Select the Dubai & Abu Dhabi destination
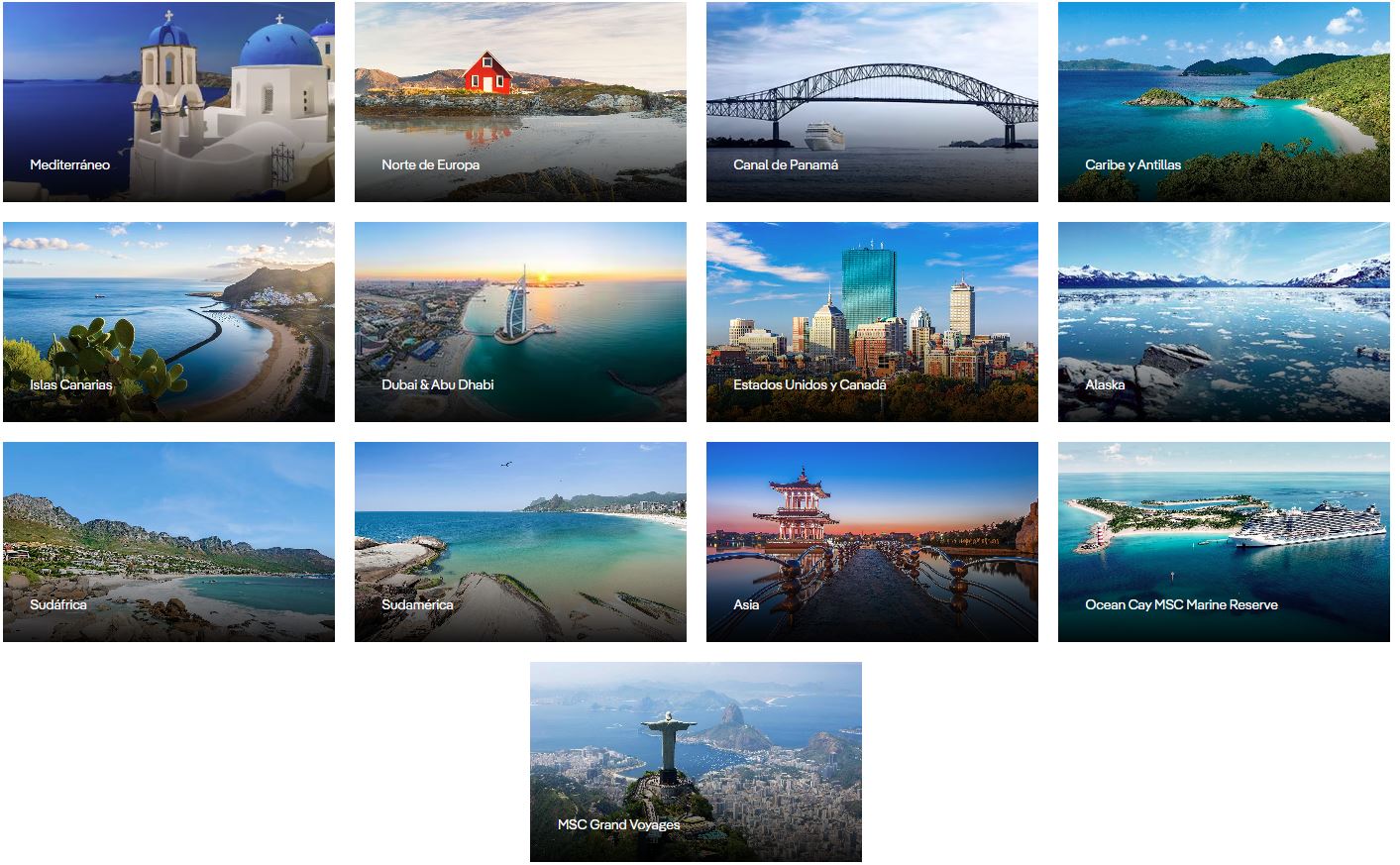Viewport: 1400px width, 865px height. (x=520, y=322)
